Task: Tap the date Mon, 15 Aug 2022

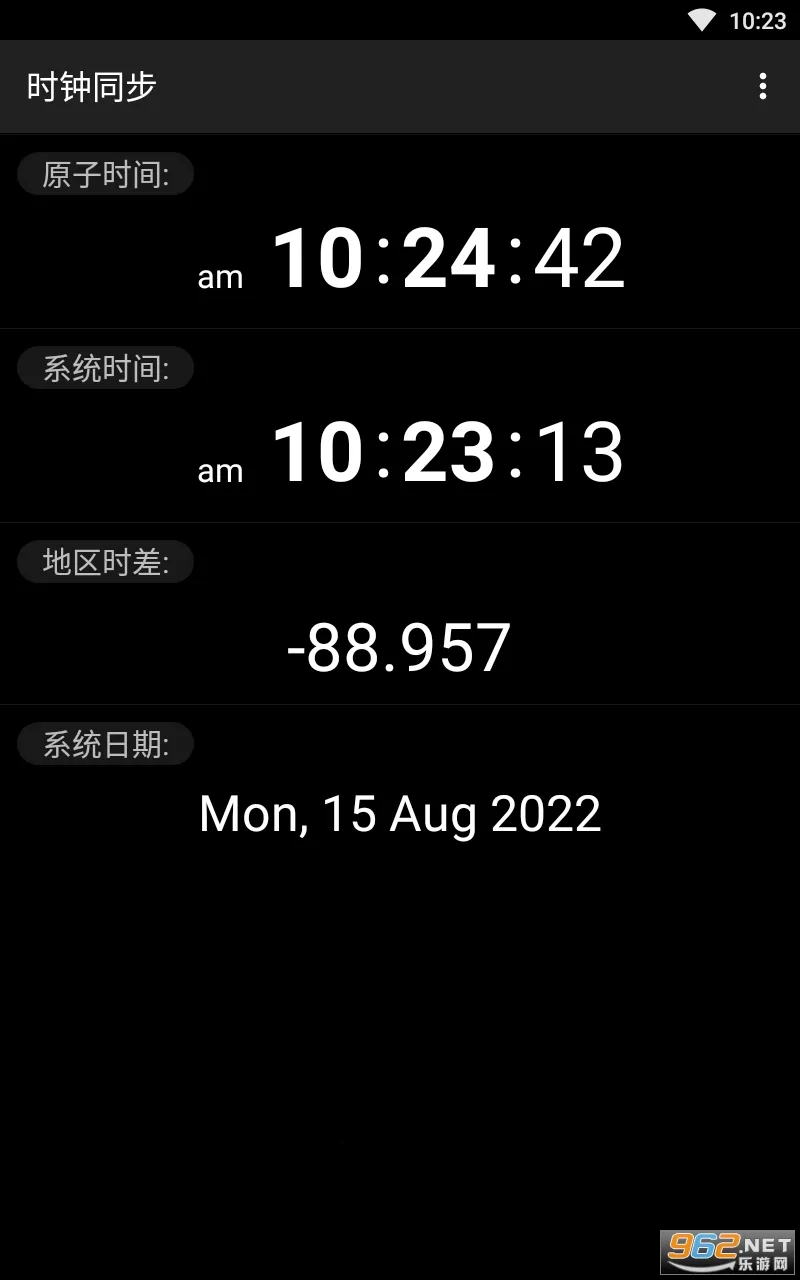Action: [400, 812]
